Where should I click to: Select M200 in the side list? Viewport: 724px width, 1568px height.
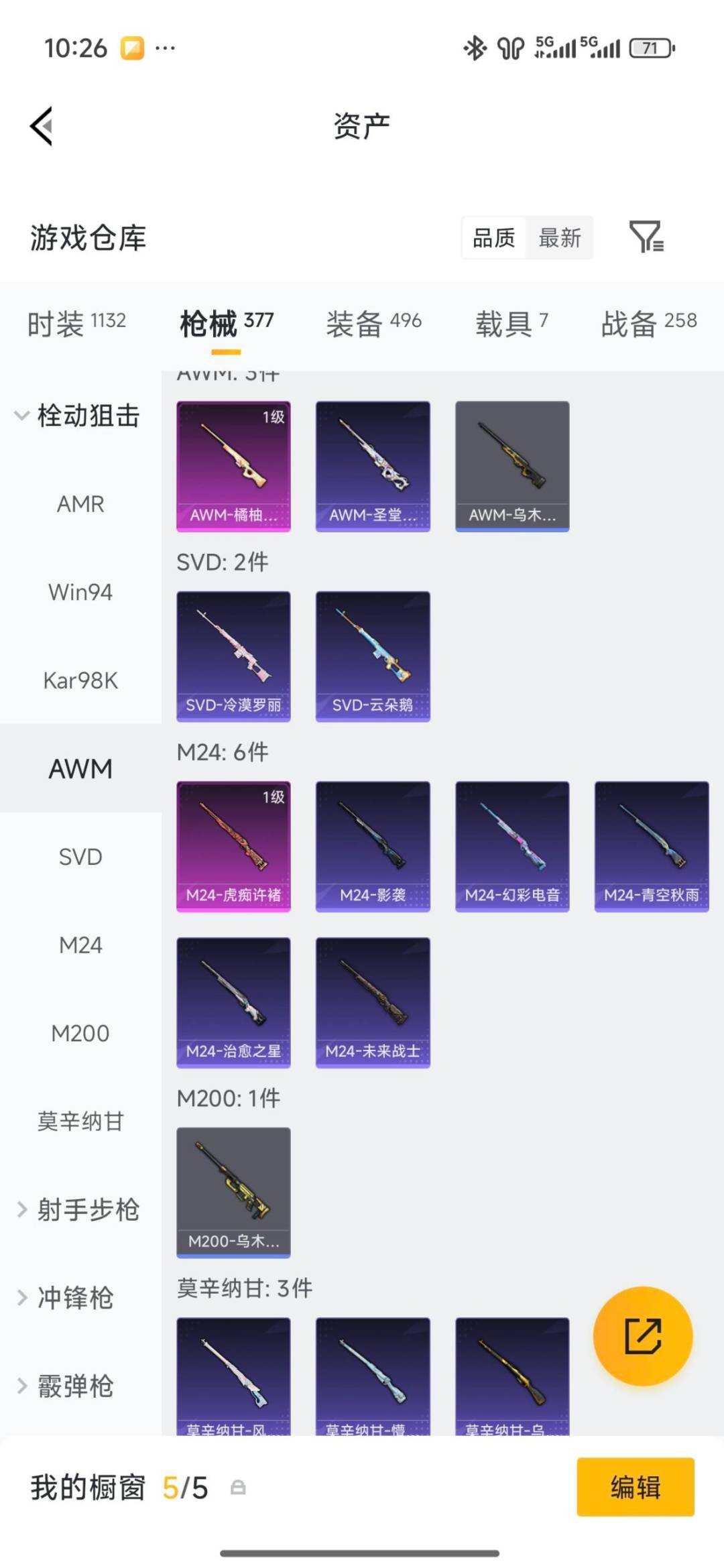80,1033
